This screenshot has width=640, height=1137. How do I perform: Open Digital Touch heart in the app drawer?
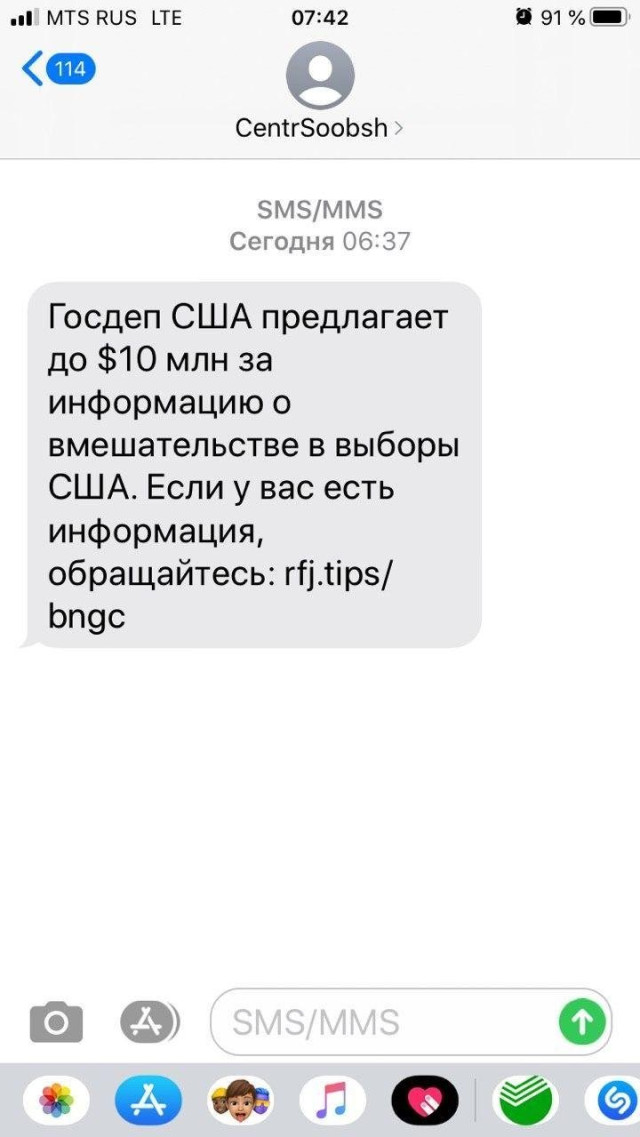tap(424, 1101)
